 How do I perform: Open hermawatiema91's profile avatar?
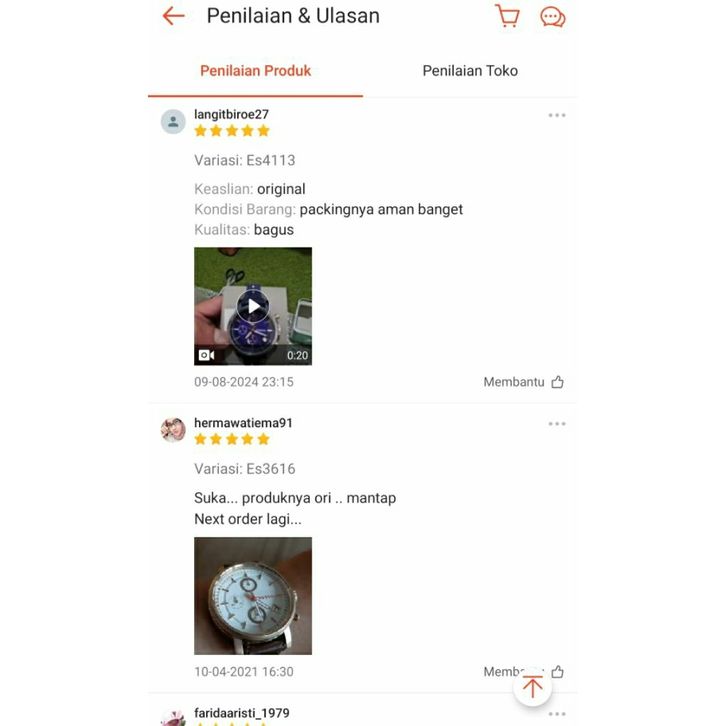point(173,430)
